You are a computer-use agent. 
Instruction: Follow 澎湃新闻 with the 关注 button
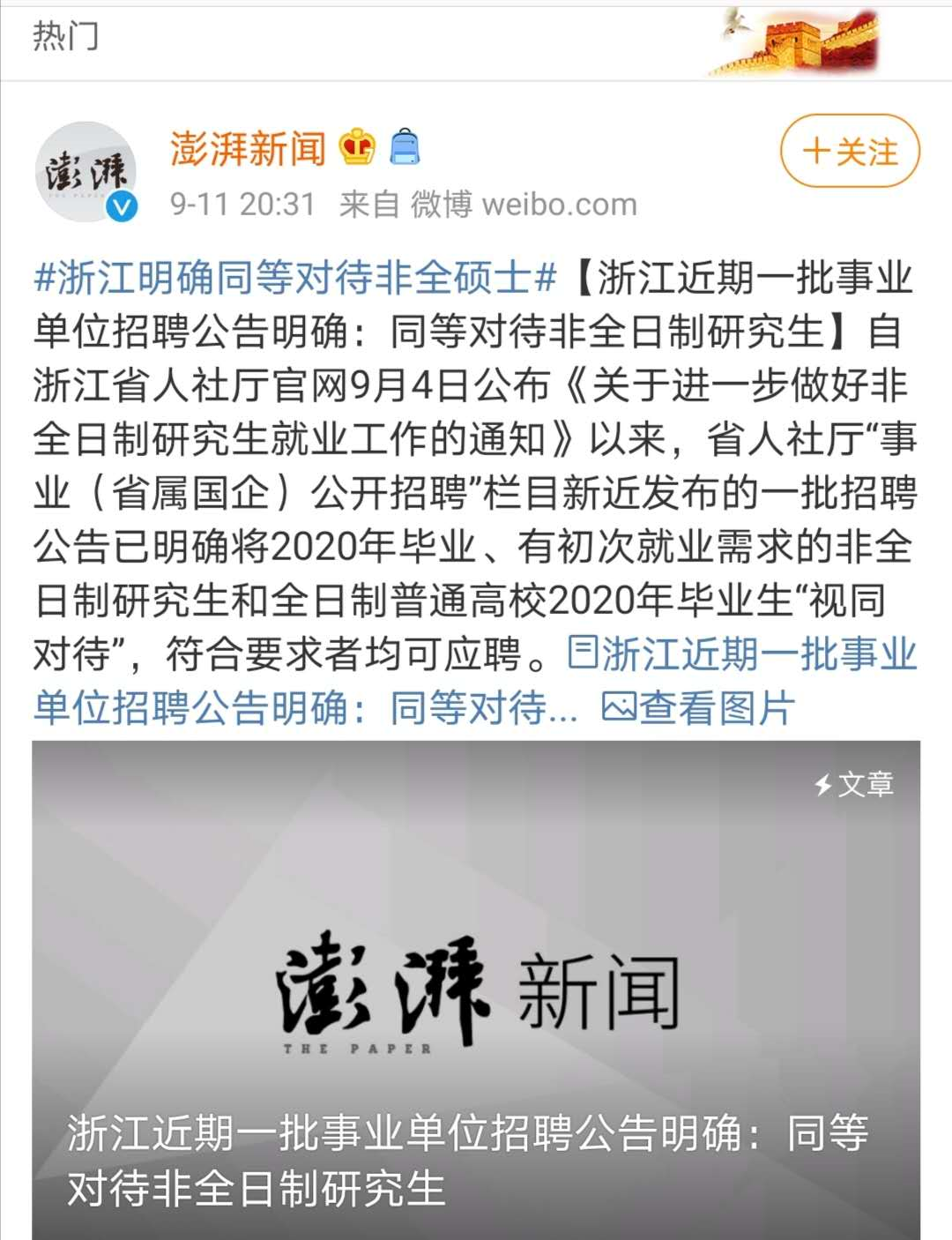tap(849, 151)
